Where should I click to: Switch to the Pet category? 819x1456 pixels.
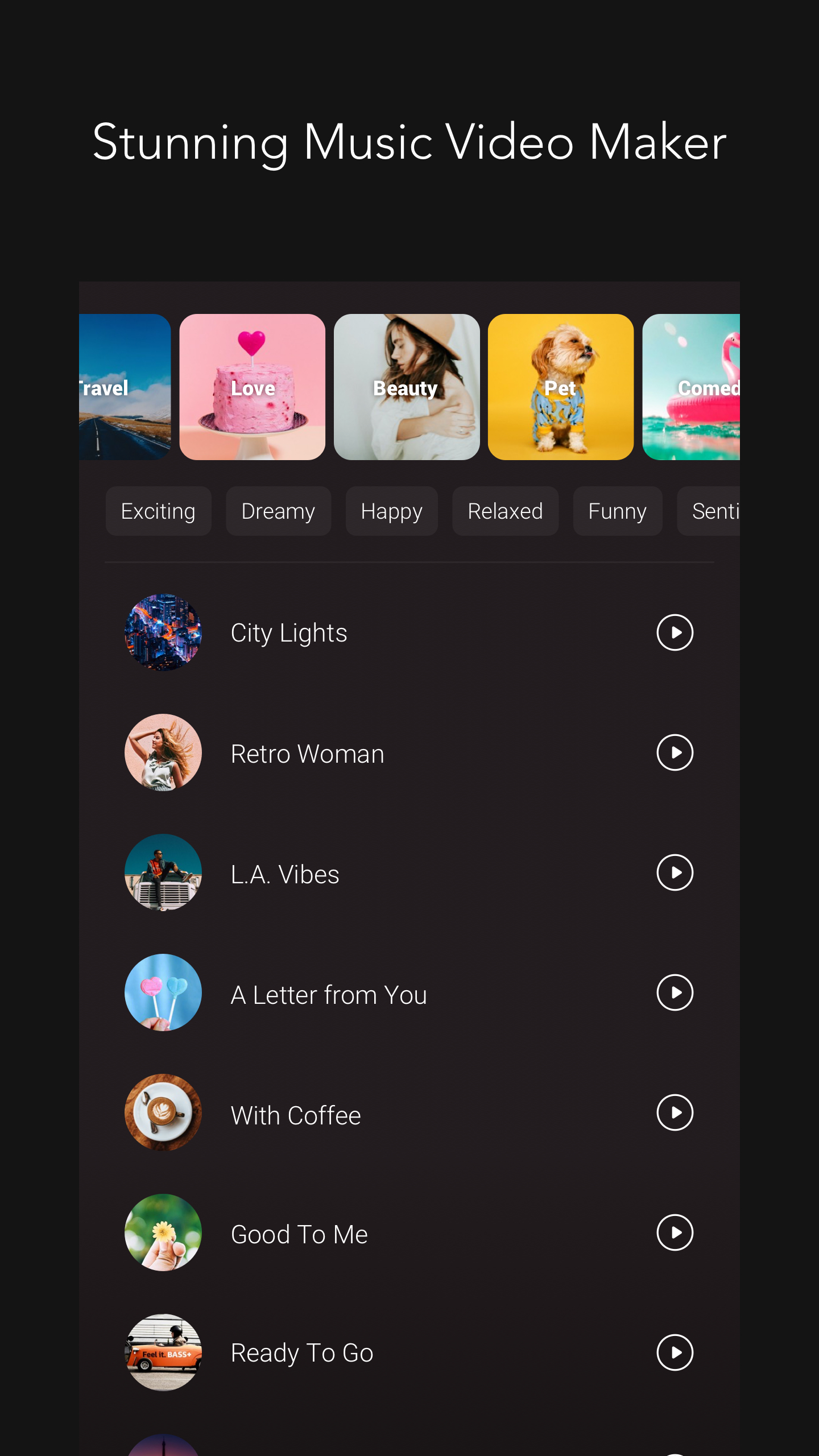(560, 388)
